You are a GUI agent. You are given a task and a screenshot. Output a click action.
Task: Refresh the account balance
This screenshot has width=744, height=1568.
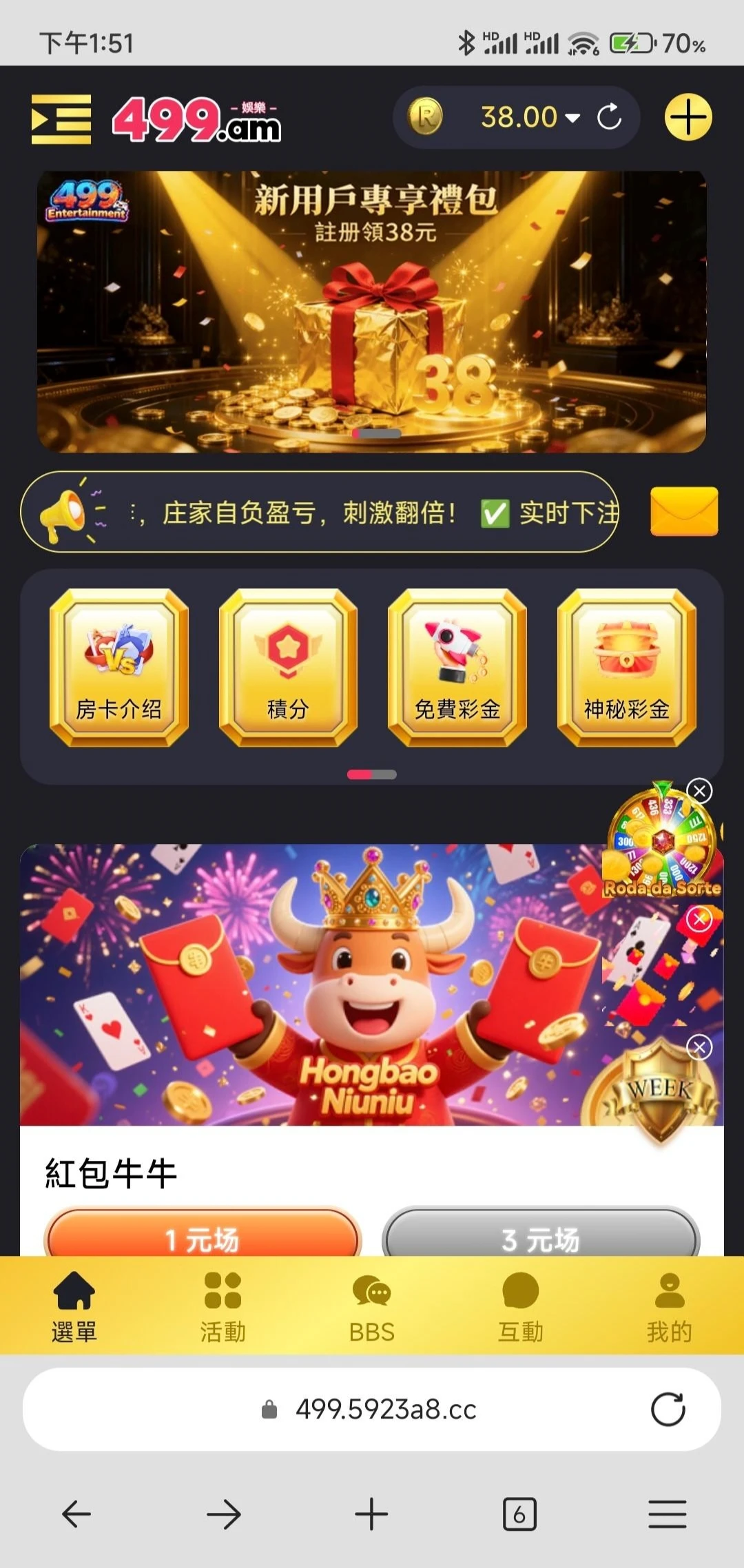(x=609, y=117)
